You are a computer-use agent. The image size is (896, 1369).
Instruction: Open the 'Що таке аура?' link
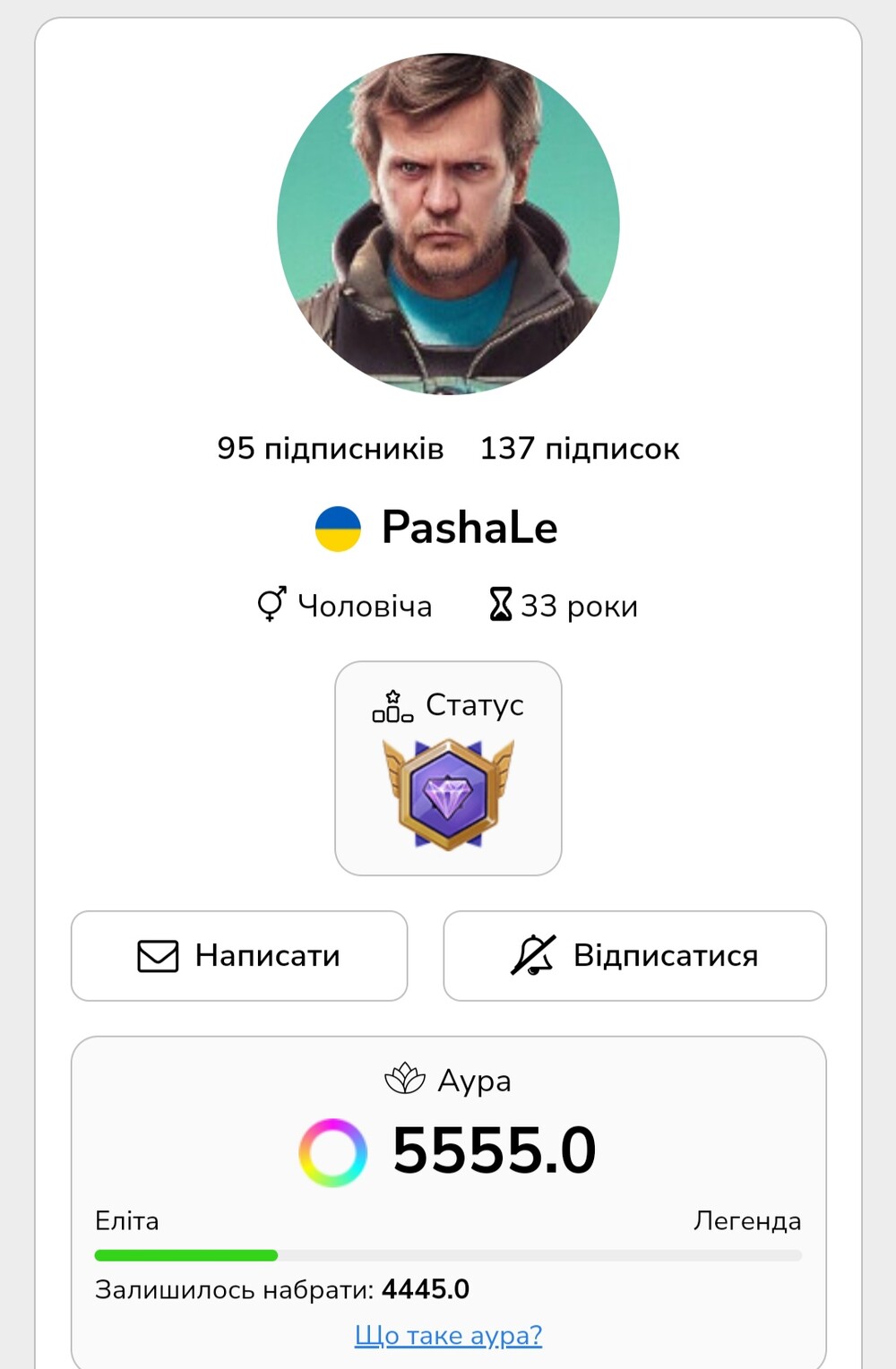448,1335
